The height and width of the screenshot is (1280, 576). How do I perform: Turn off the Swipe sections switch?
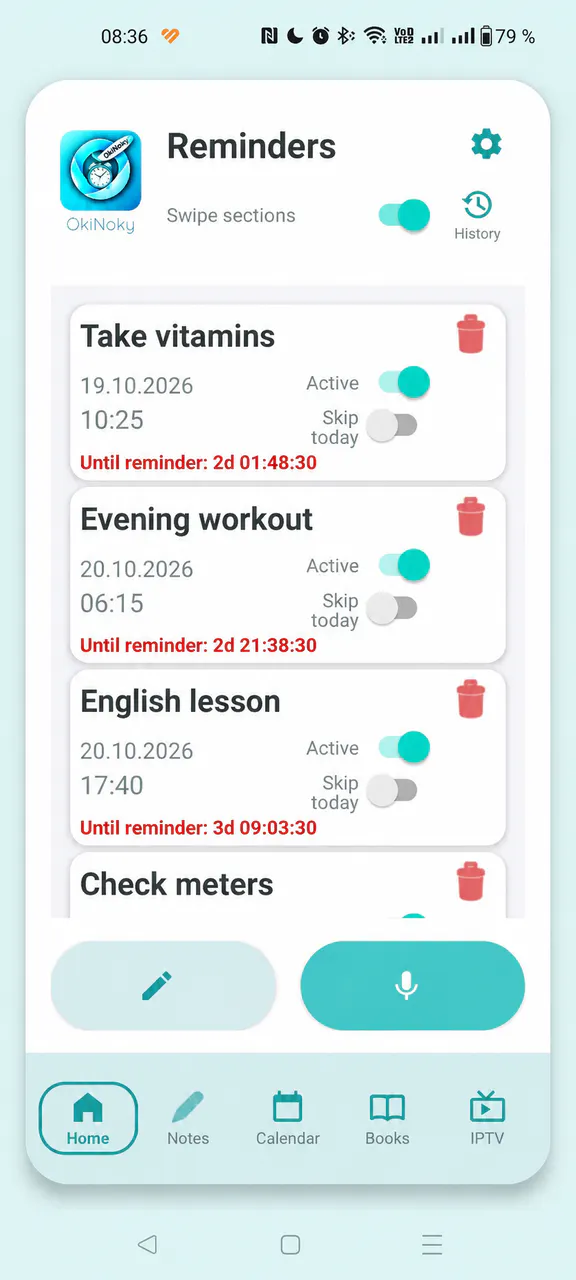tap(405, 215)
